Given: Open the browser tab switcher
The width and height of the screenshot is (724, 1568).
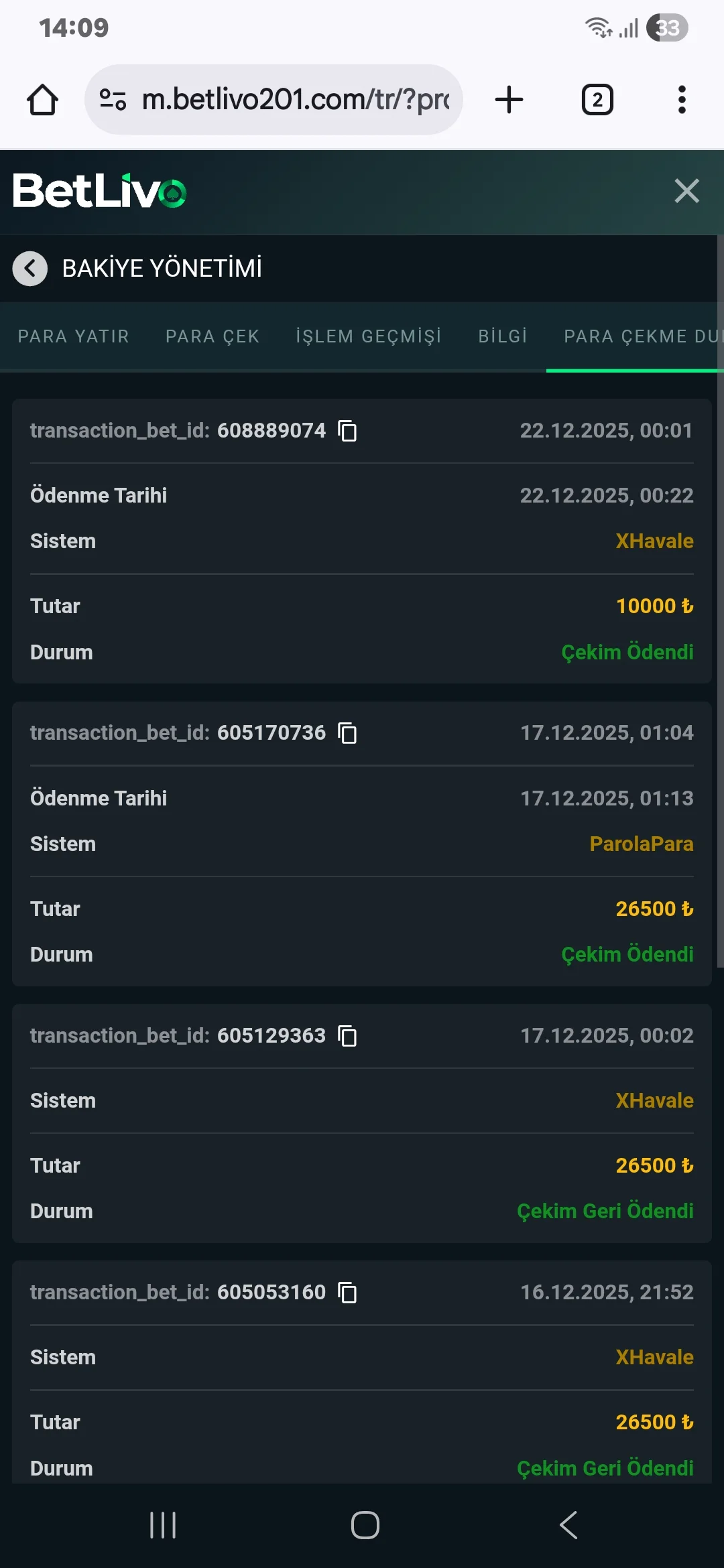Looking at the screenshot, I should [597, 99].
